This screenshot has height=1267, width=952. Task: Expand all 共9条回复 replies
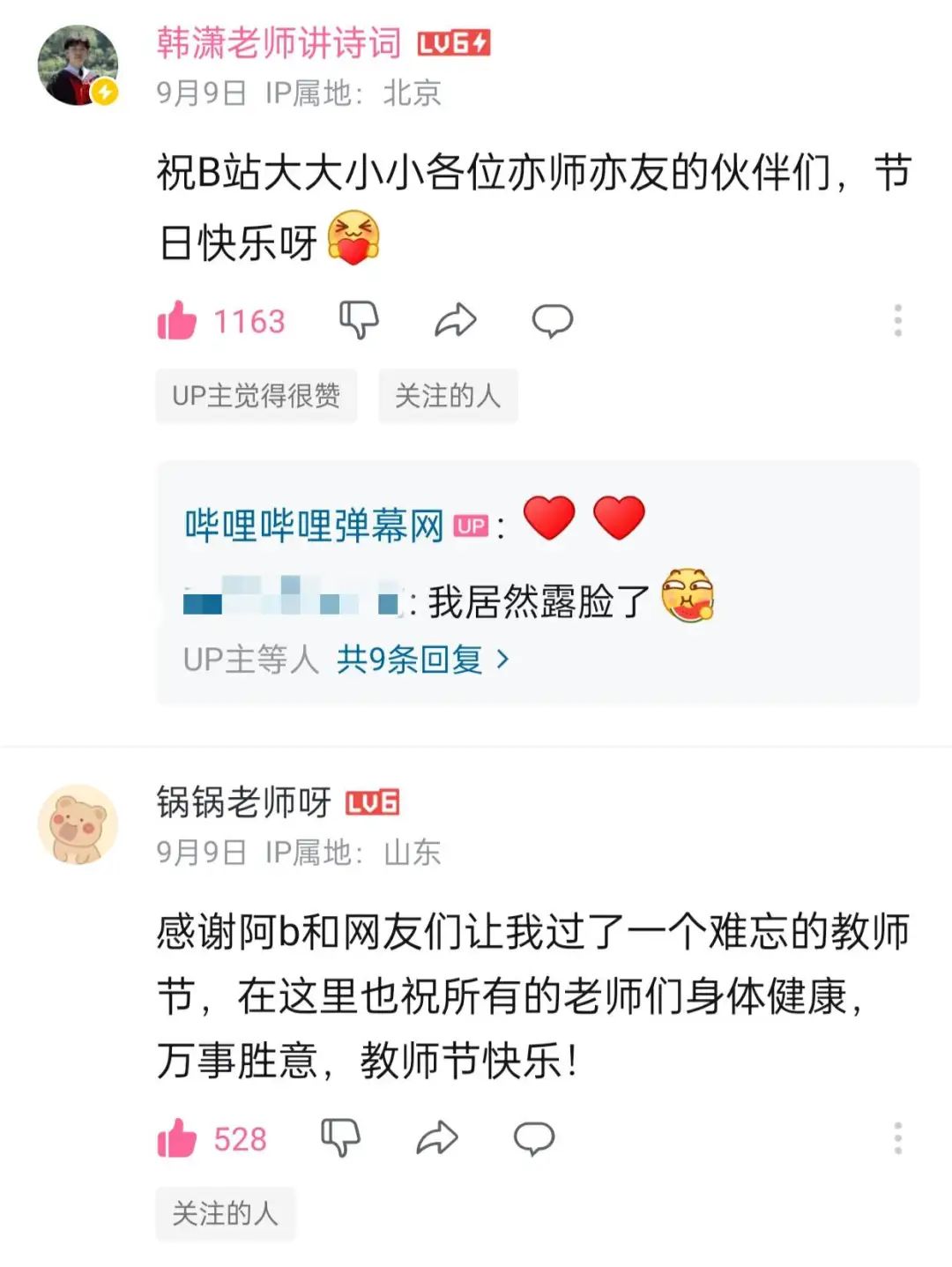[x=422, y=660]
